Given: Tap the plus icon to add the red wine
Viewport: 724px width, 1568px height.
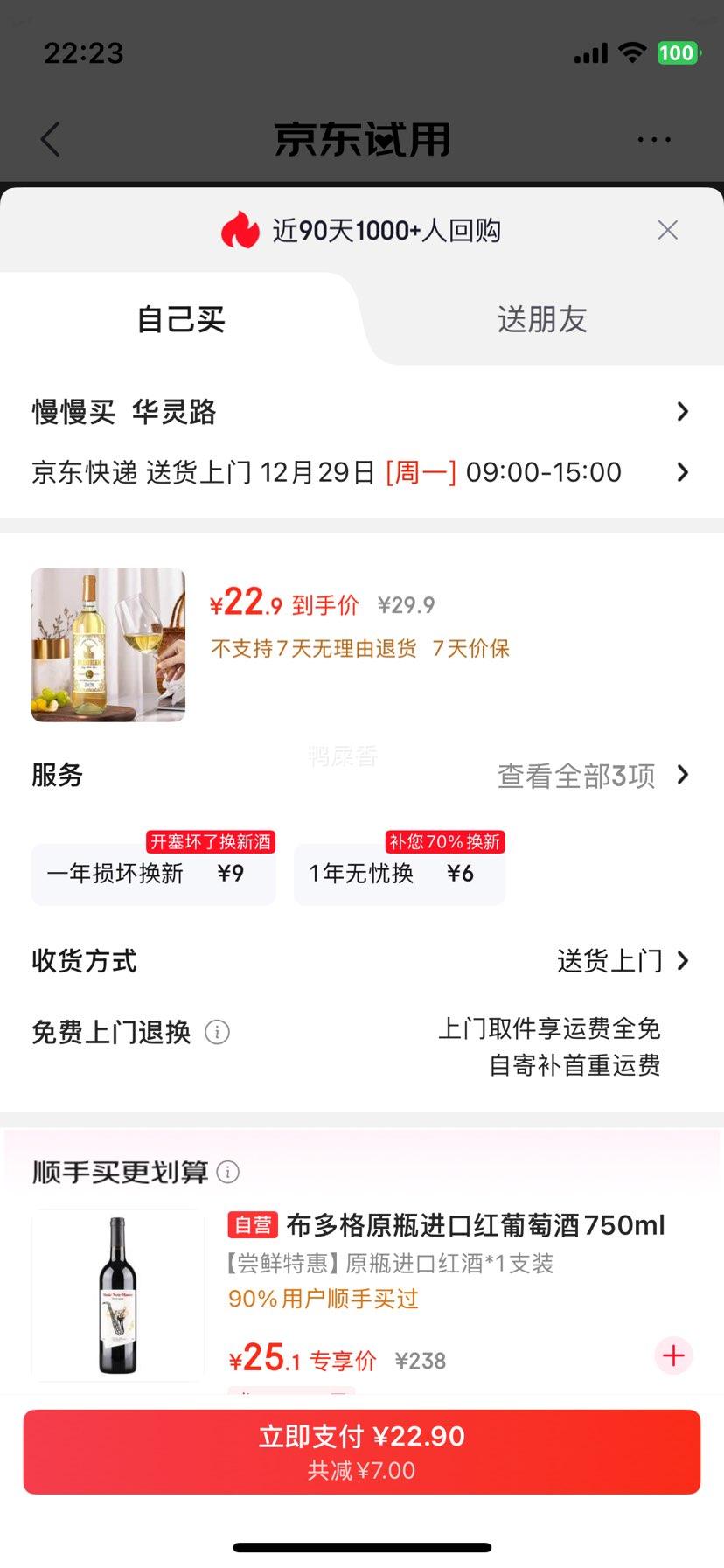Looking at the screenshot, I should tap(672, 1356).
